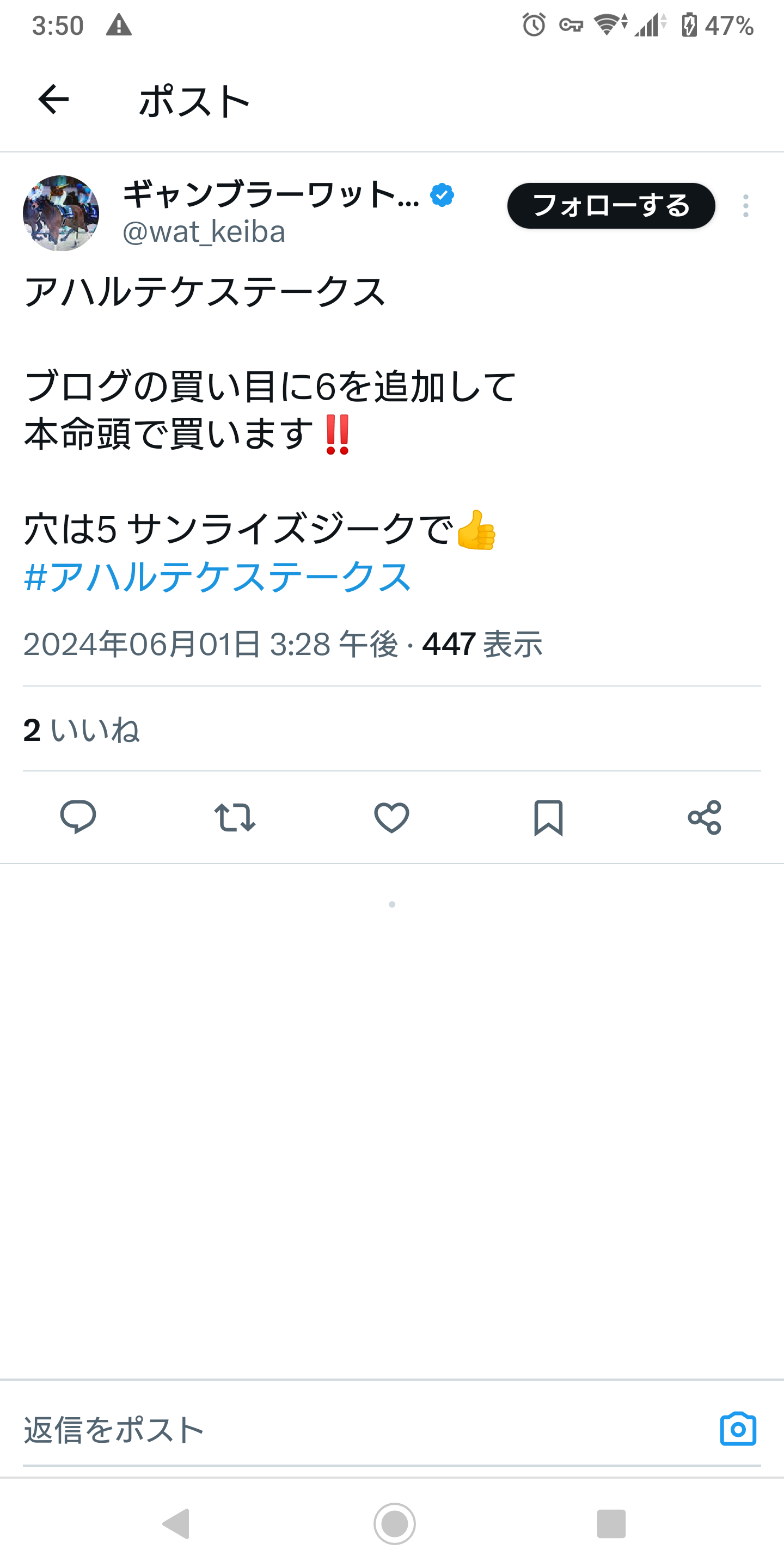Open recent apps with the square button
Image resolution: width=784 pixels, height=1568 pixels.
(x=611, y=1523)
